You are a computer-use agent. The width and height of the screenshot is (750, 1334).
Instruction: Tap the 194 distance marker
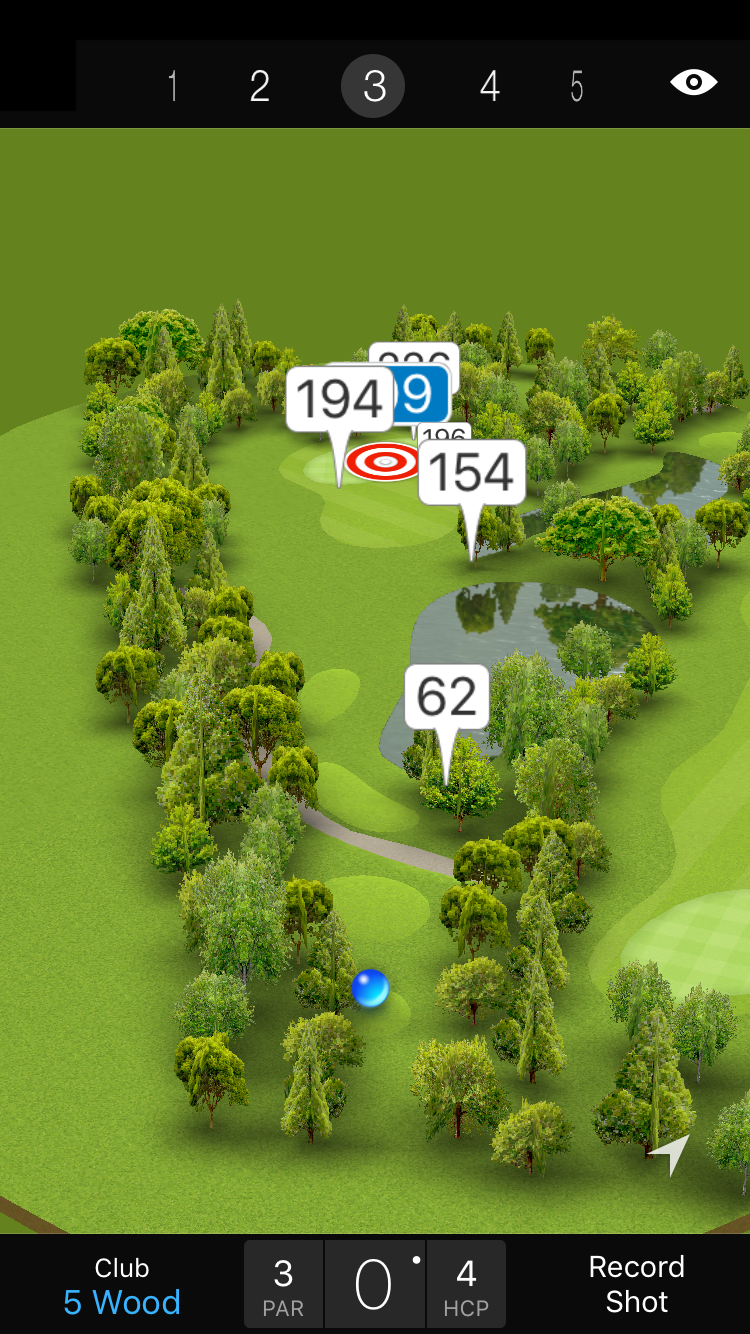(339, 400)
